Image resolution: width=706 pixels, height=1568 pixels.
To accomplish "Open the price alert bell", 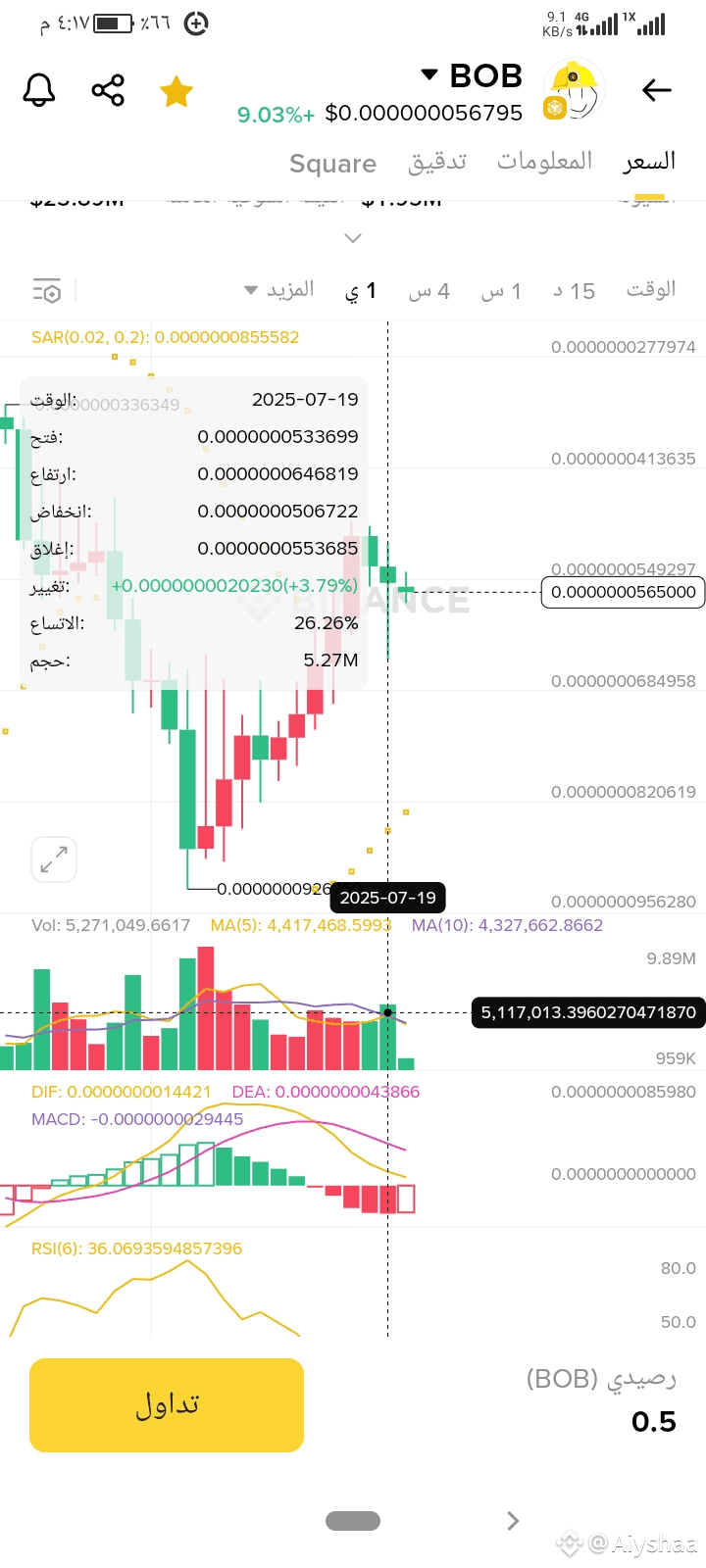I will point(39,90).
